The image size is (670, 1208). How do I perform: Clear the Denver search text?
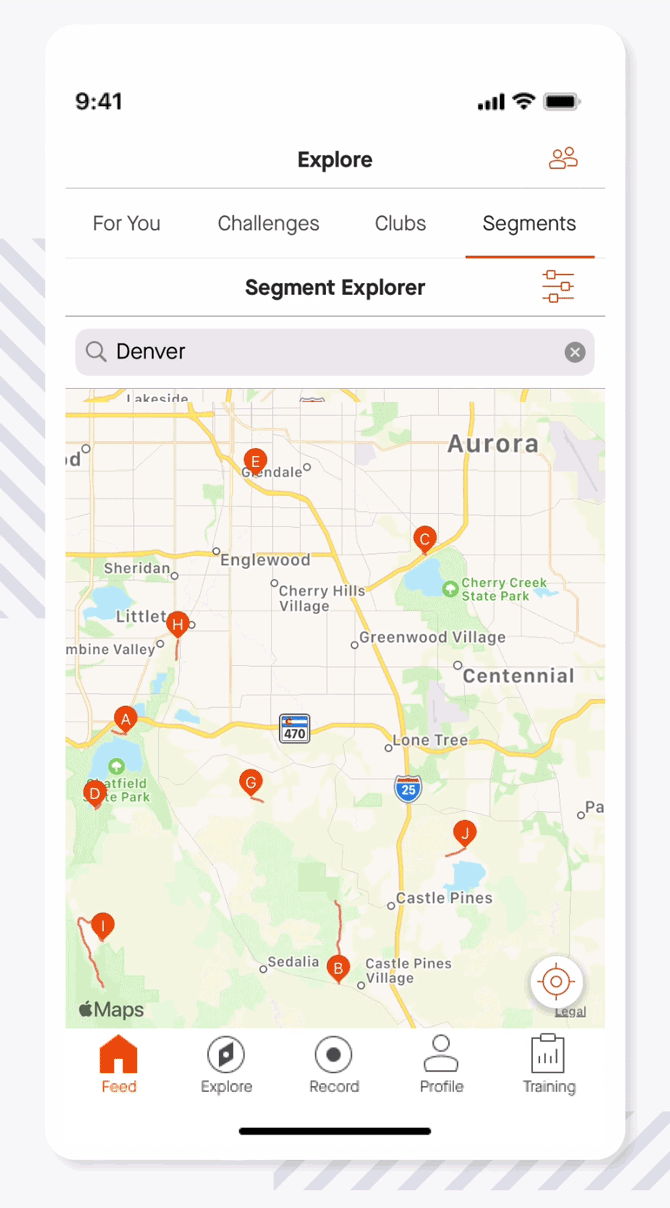click(574, 352)
